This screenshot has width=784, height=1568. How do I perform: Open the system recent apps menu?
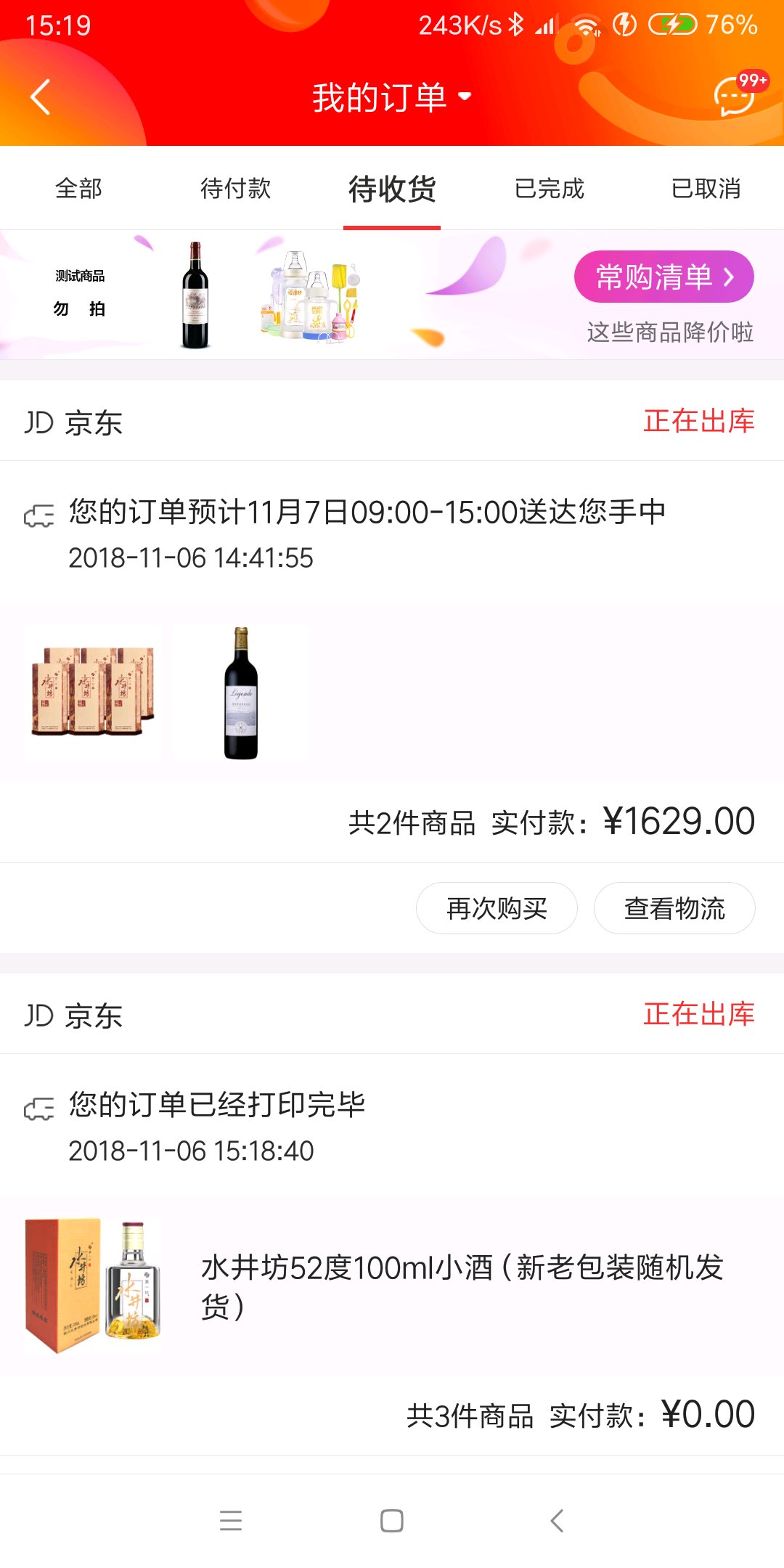tap(231, 1521)
